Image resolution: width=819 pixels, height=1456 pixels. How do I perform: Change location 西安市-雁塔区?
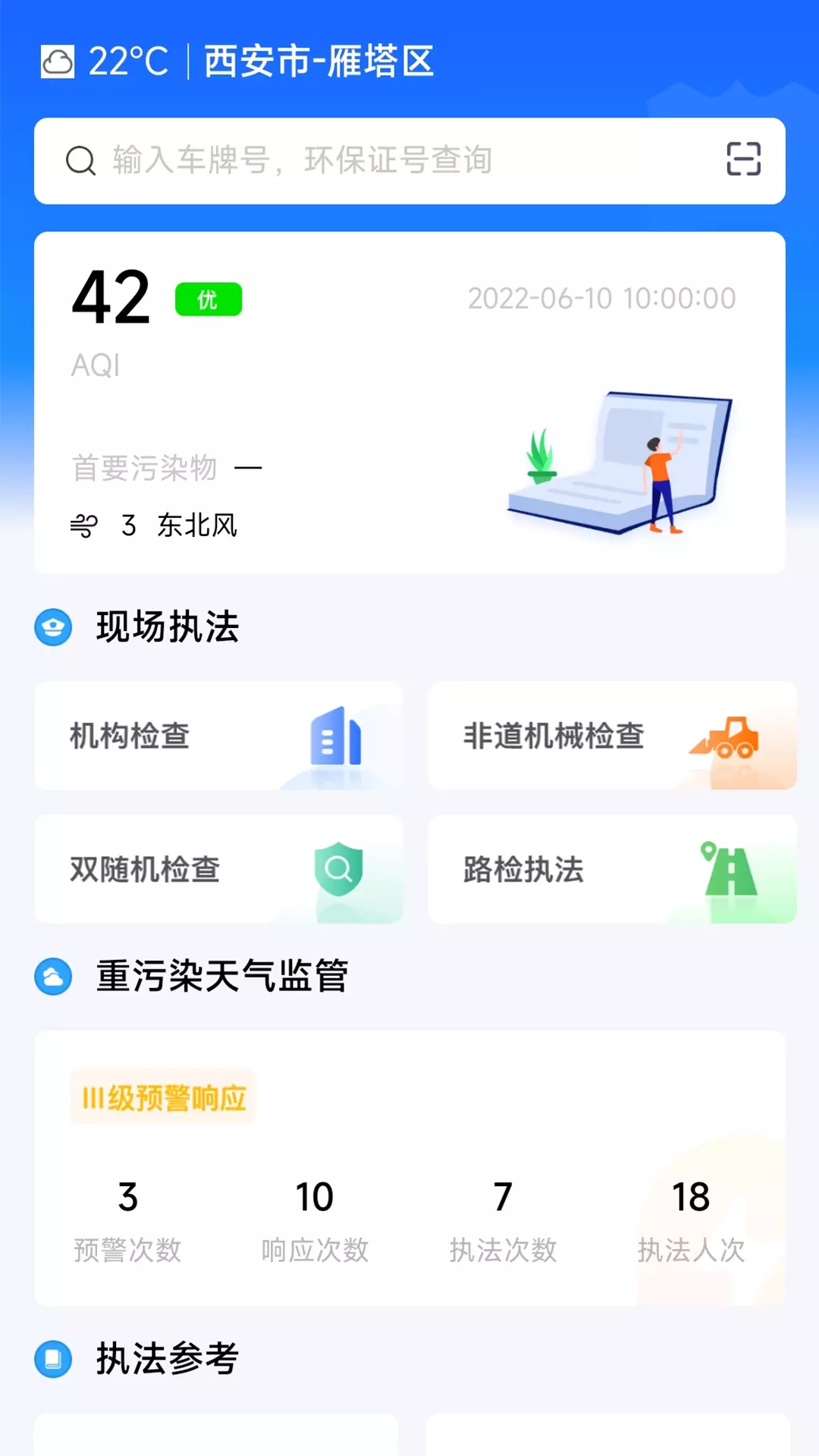pyautogui.click(x=319, y=61)
